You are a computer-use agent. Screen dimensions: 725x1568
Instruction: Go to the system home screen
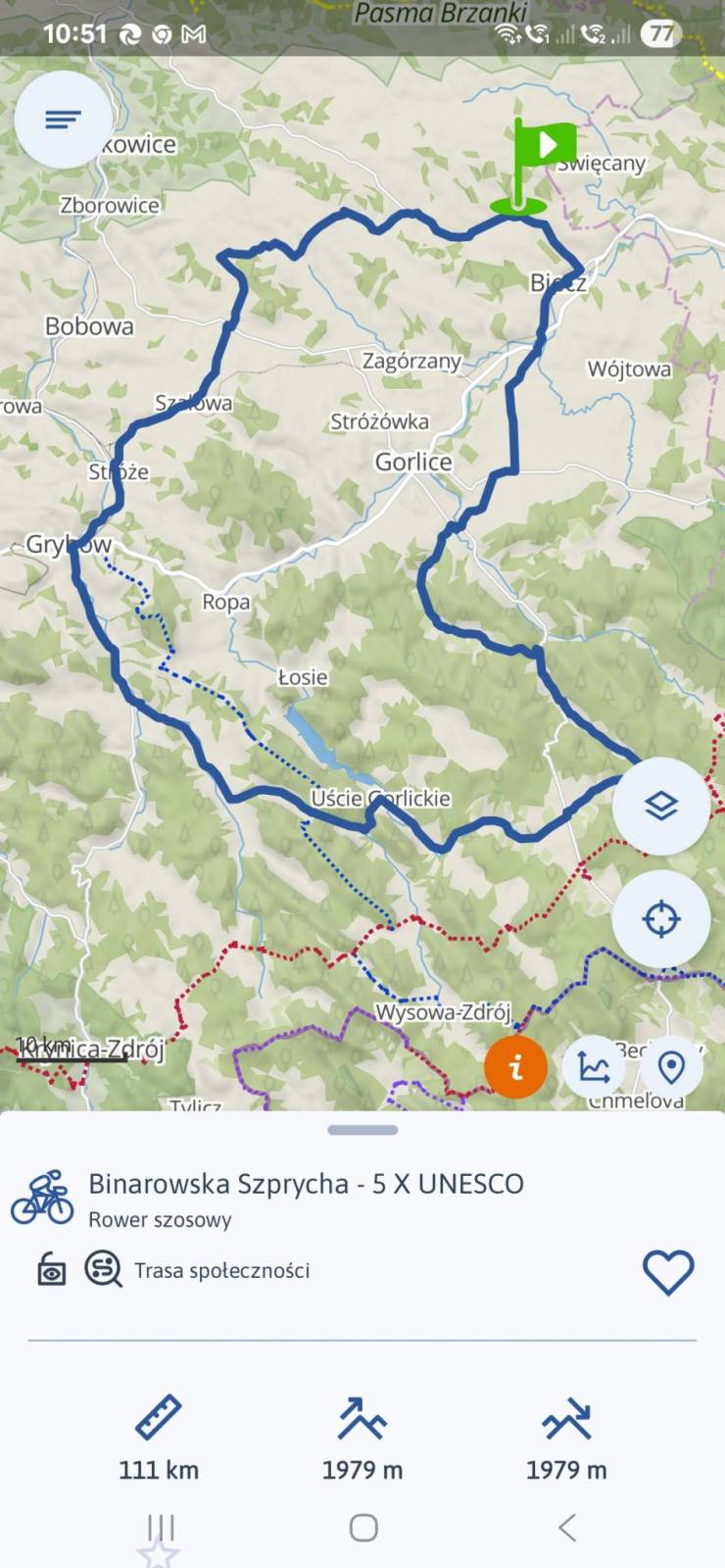click(363, 1527)
